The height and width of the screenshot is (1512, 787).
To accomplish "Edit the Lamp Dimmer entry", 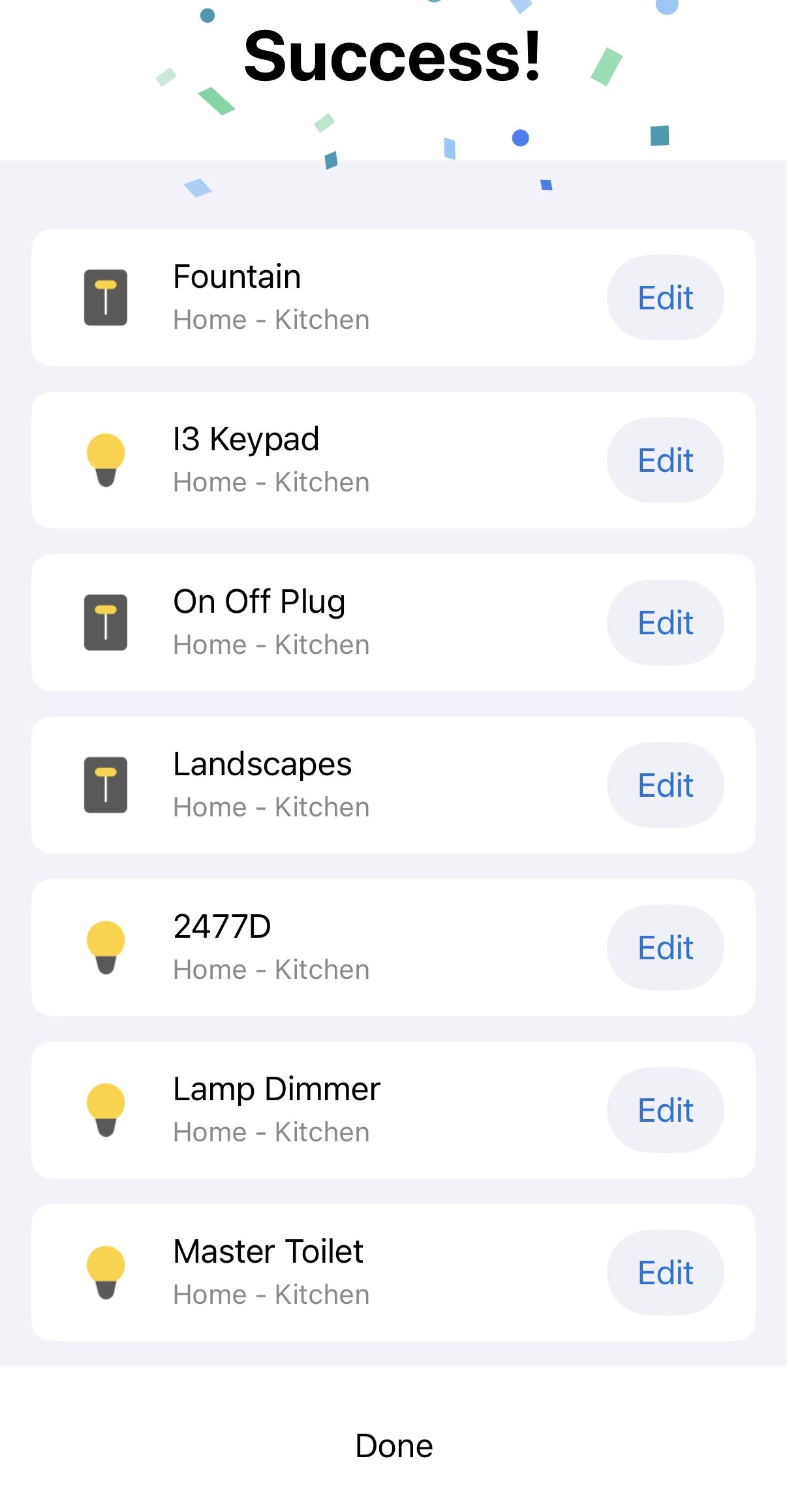I will [665, 1110].
